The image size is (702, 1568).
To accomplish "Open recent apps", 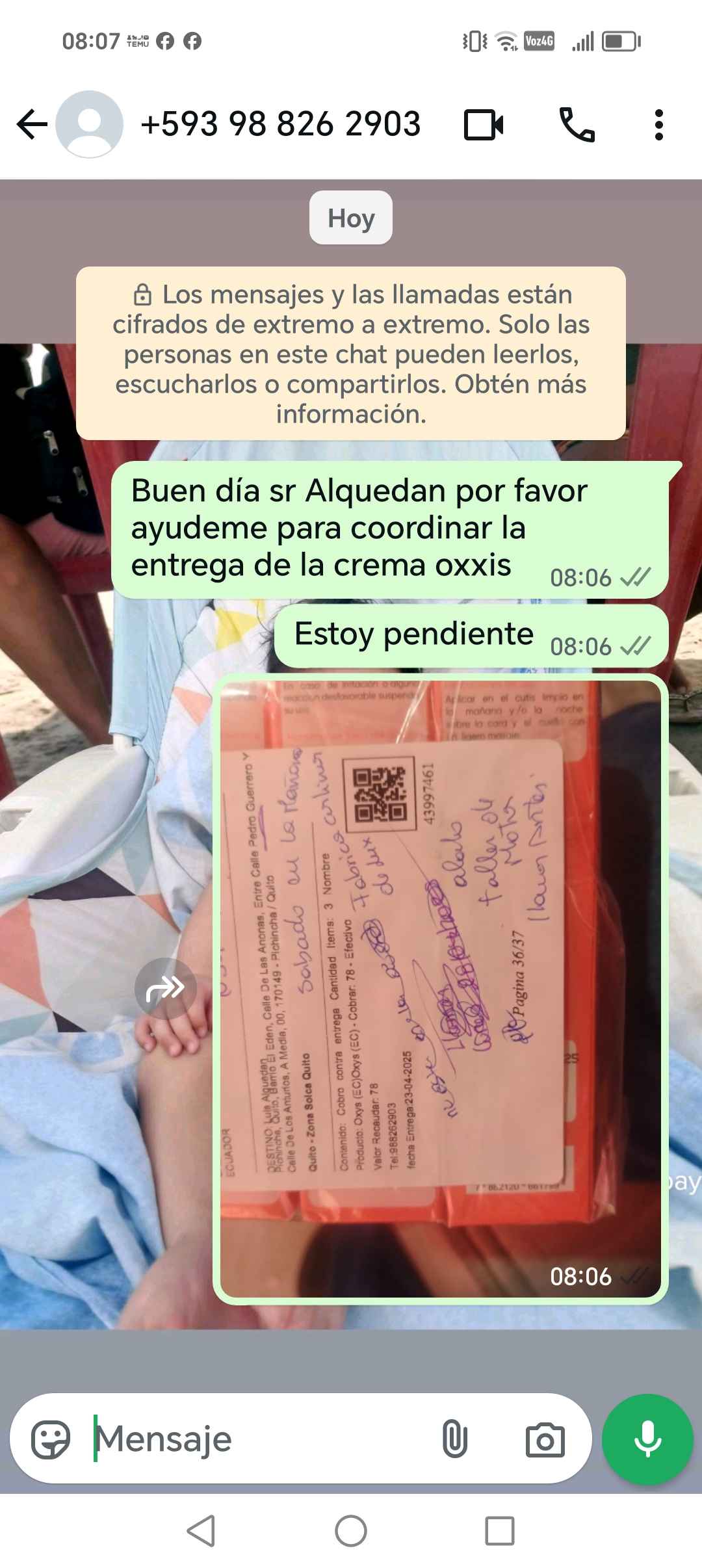I will tap(500, 1530).
